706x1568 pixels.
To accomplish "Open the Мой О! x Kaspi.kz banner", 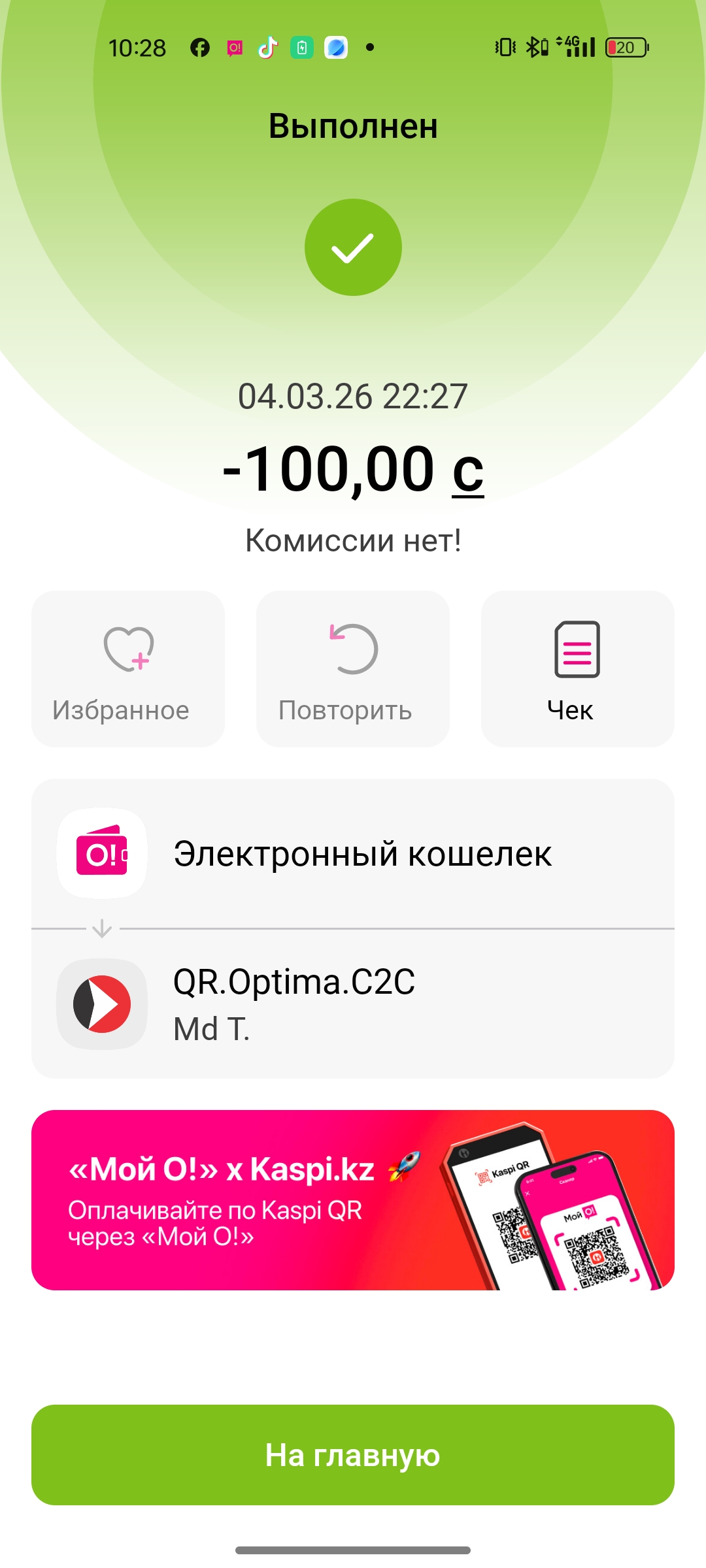I will point(352,1200).
